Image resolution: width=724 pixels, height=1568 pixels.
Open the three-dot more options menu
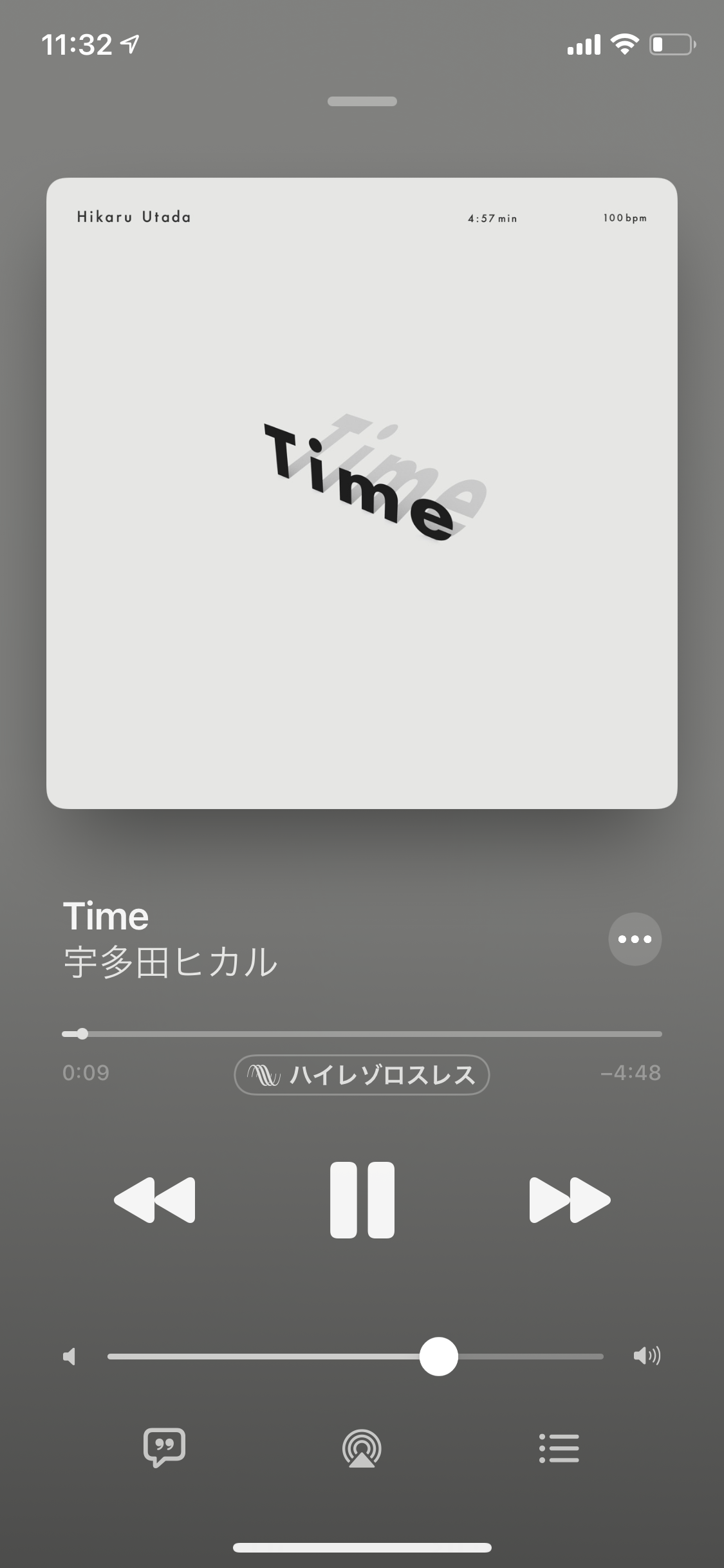point(635,939)
